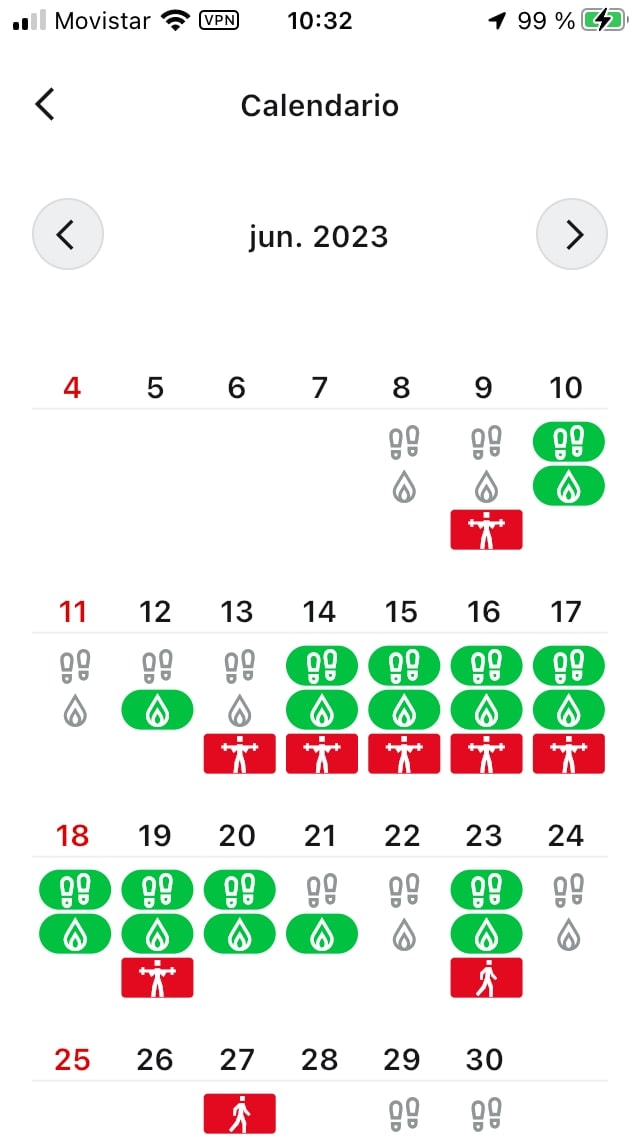
Task: Open Sunday 18 in calendar
Action: point(73,836)
